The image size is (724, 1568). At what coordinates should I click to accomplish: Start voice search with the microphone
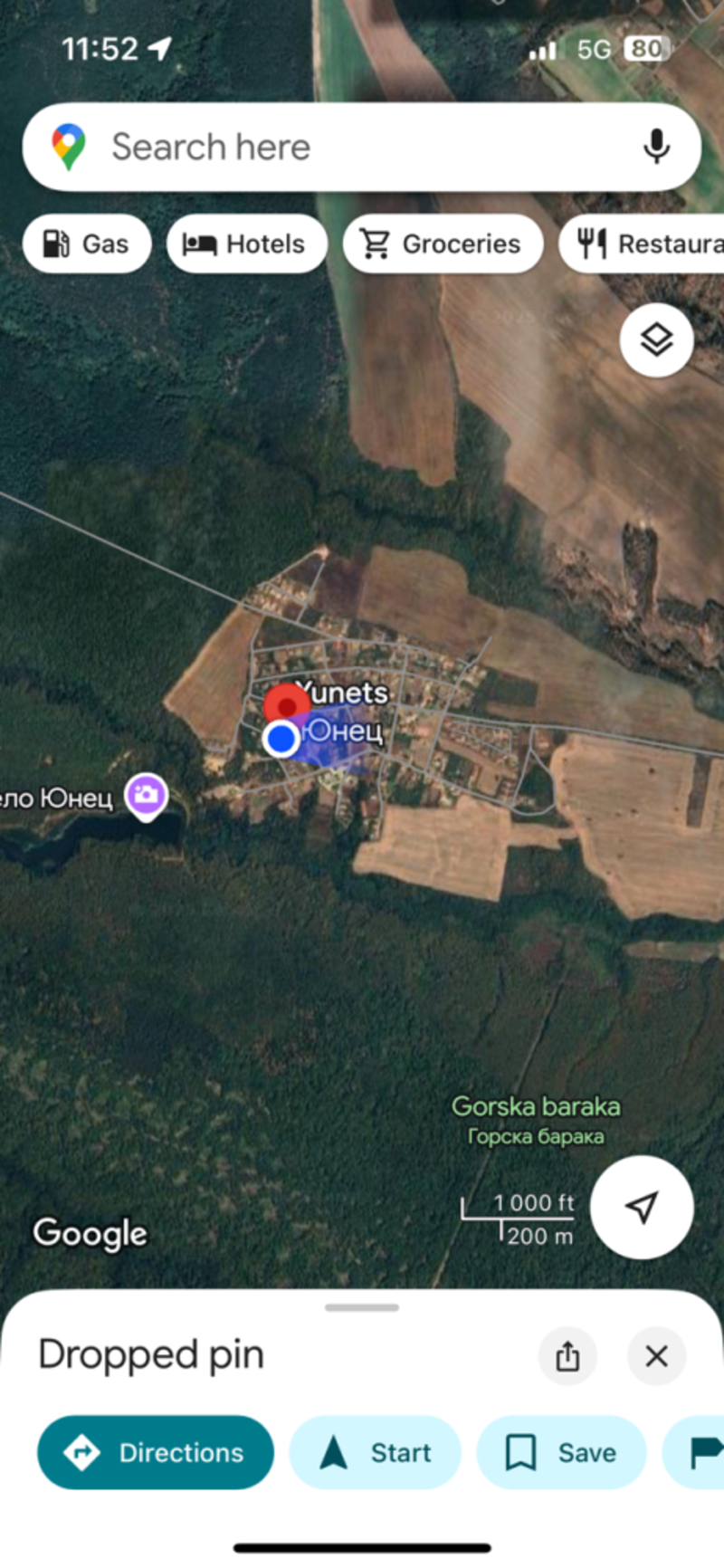tap(656, 147)
